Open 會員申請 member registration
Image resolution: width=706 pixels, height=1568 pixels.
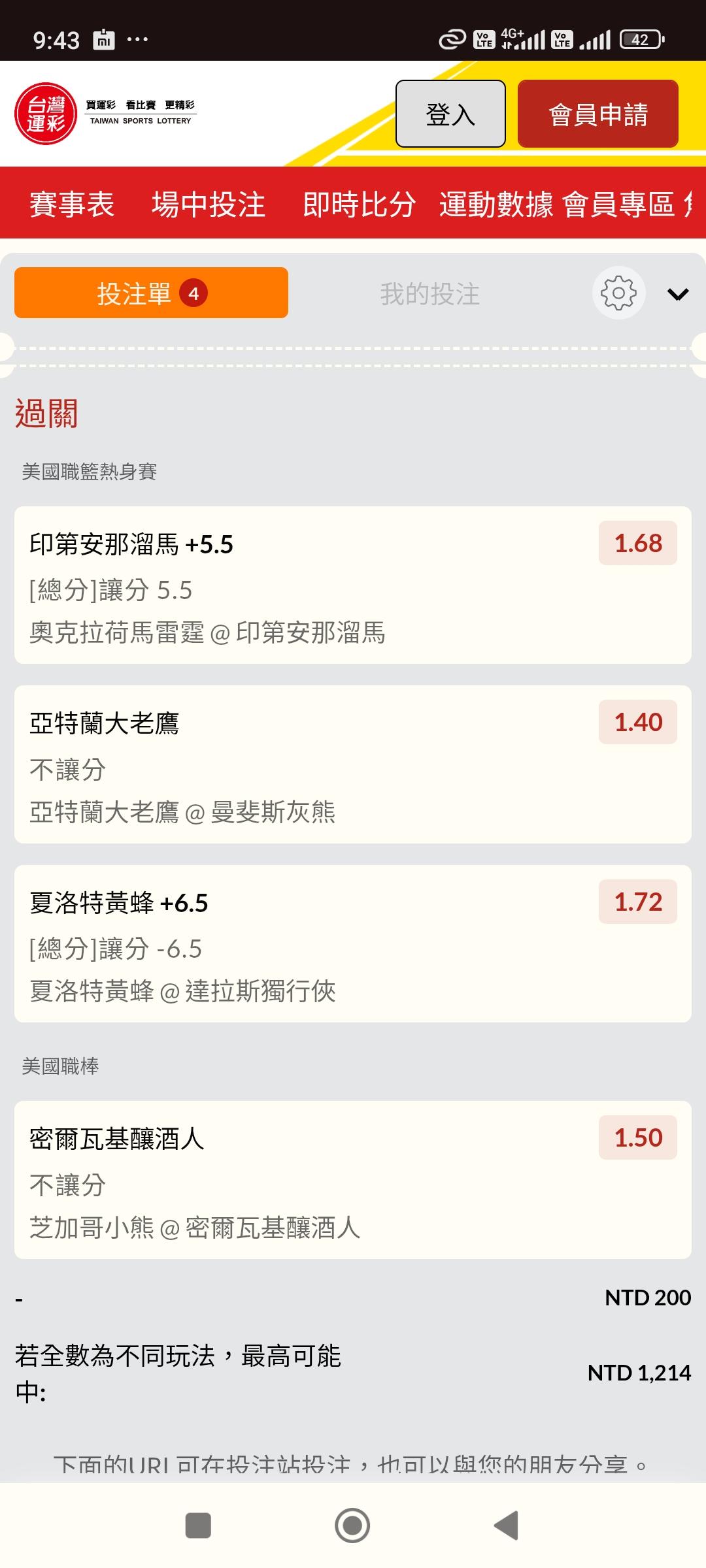click(x=597, y=114)
